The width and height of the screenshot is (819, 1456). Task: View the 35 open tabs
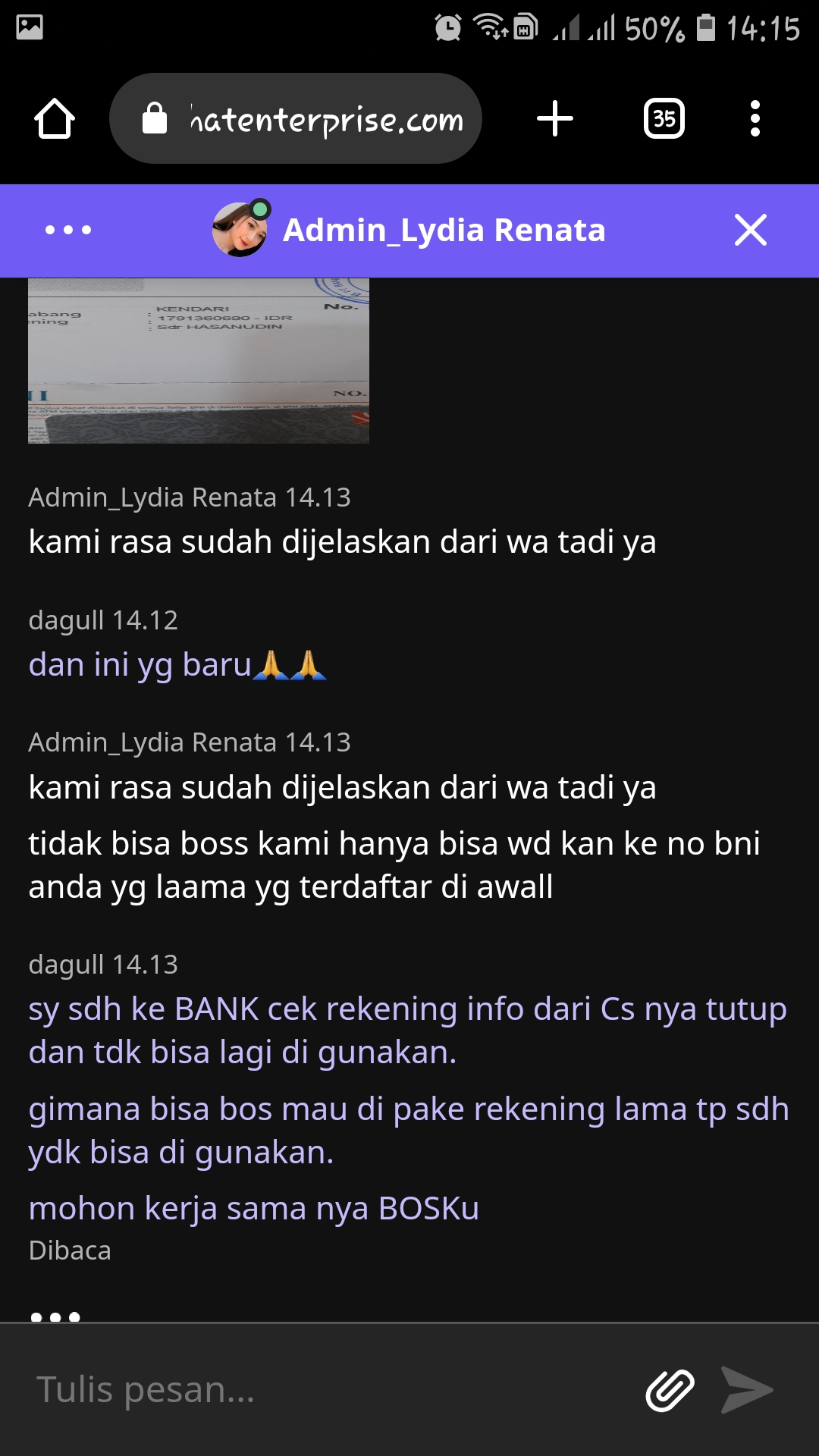point(664,119)
